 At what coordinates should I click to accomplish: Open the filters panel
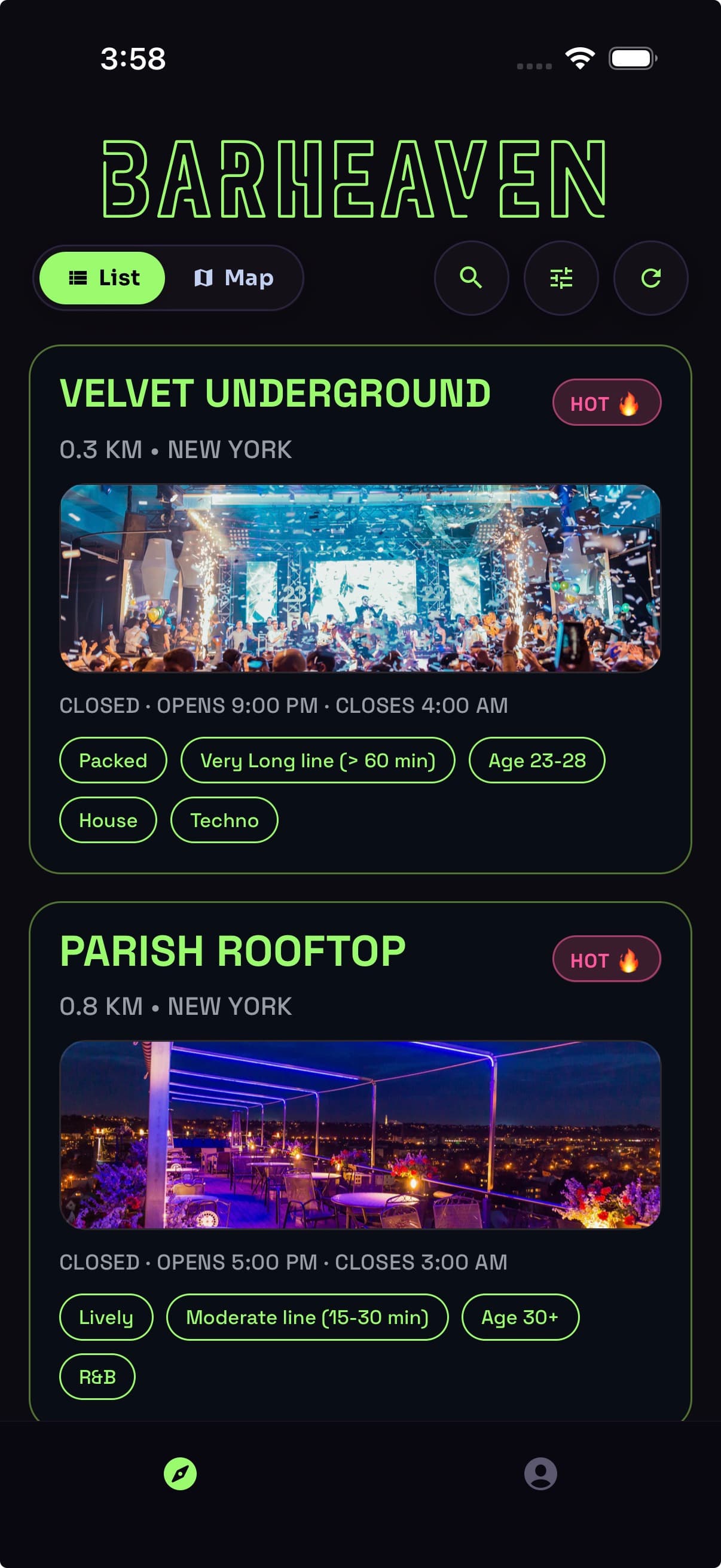[561, 277]
